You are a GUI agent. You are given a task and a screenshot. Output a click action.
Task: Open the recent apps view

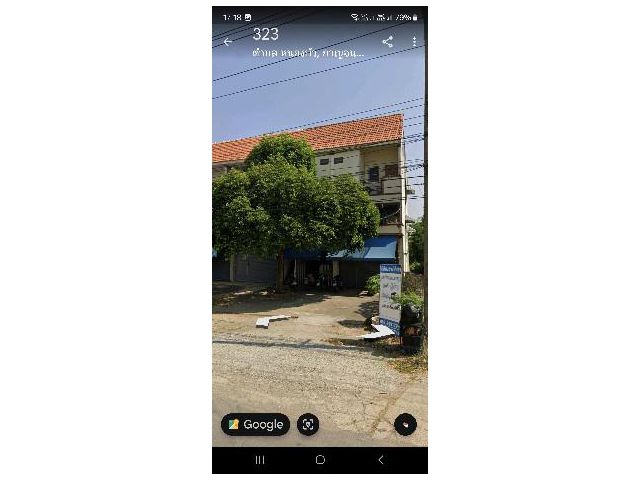pos(260,460)
